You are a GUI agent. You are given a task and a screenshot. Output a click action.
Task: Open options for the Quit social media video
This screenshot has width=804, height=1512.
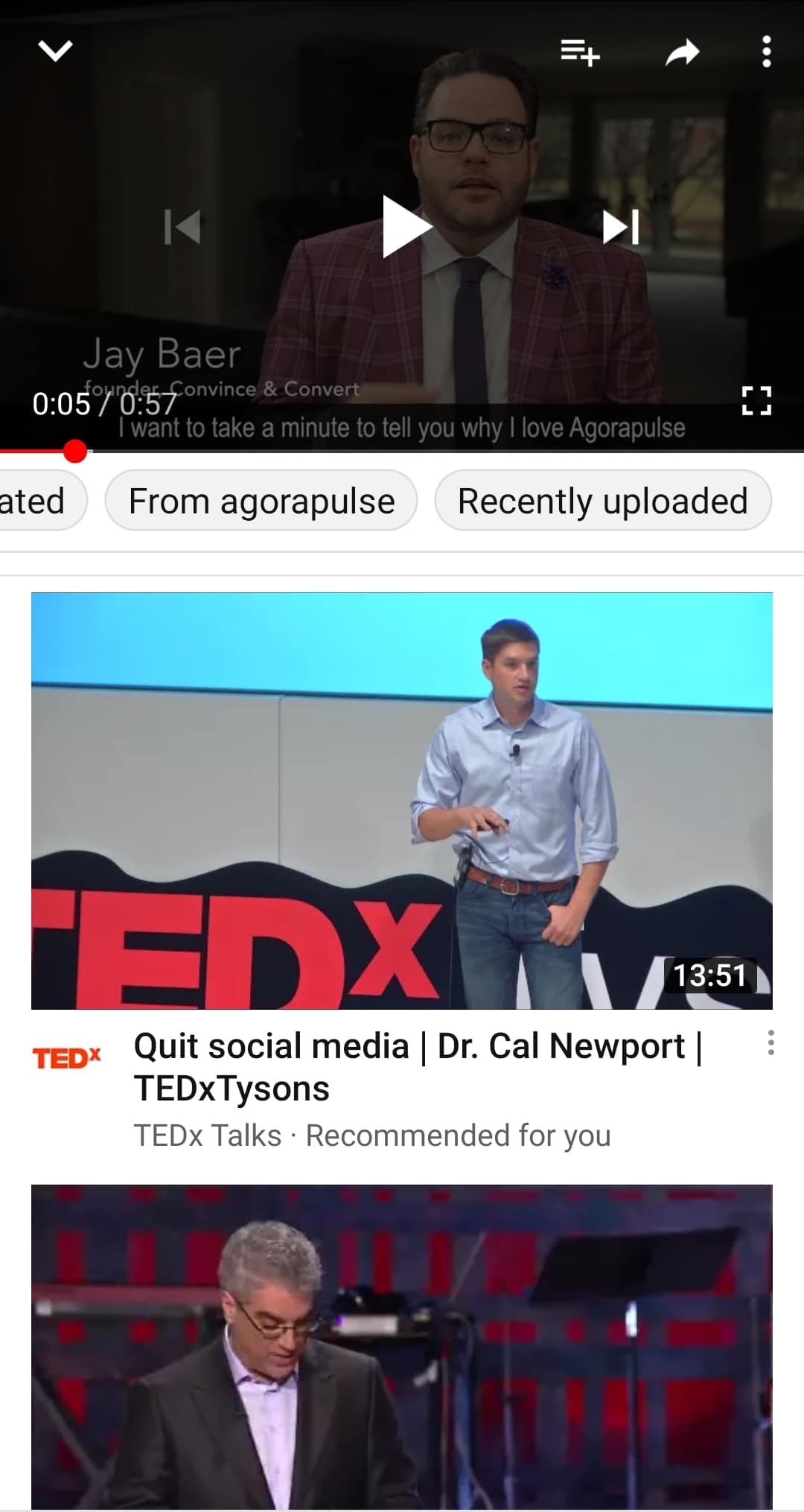click(x=770, y=1043)
